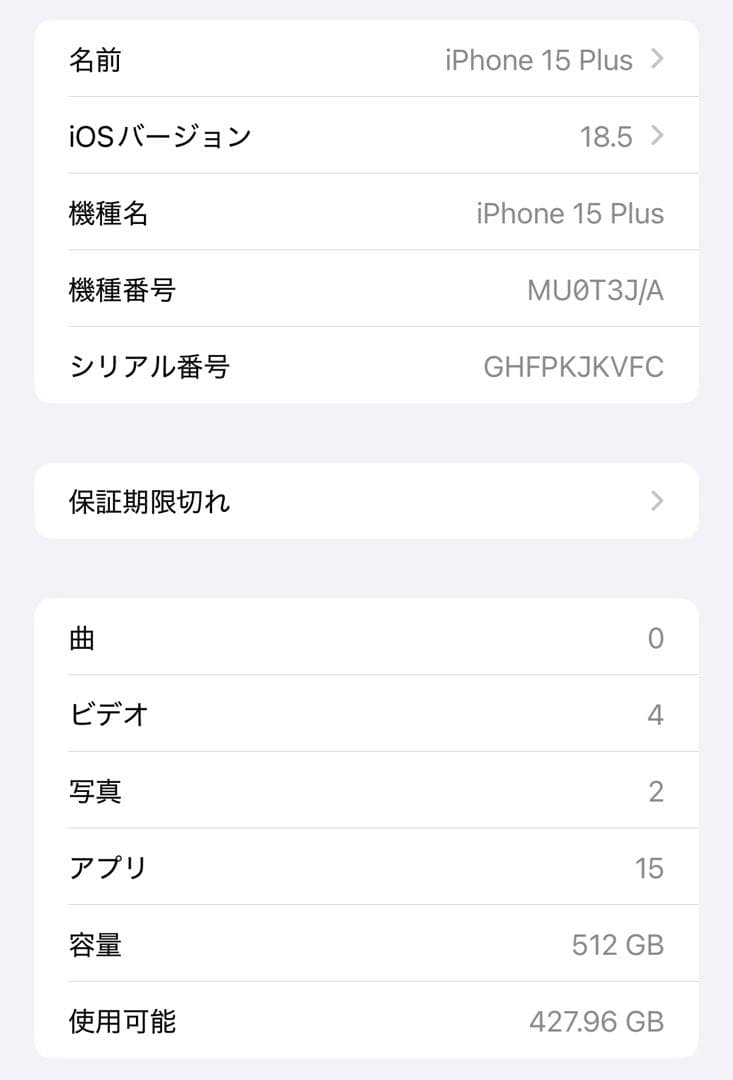The height and width of the screenshot is (1080, 733).
Task: Tap the chevron on the warranty row
Action: click(656, 500)
